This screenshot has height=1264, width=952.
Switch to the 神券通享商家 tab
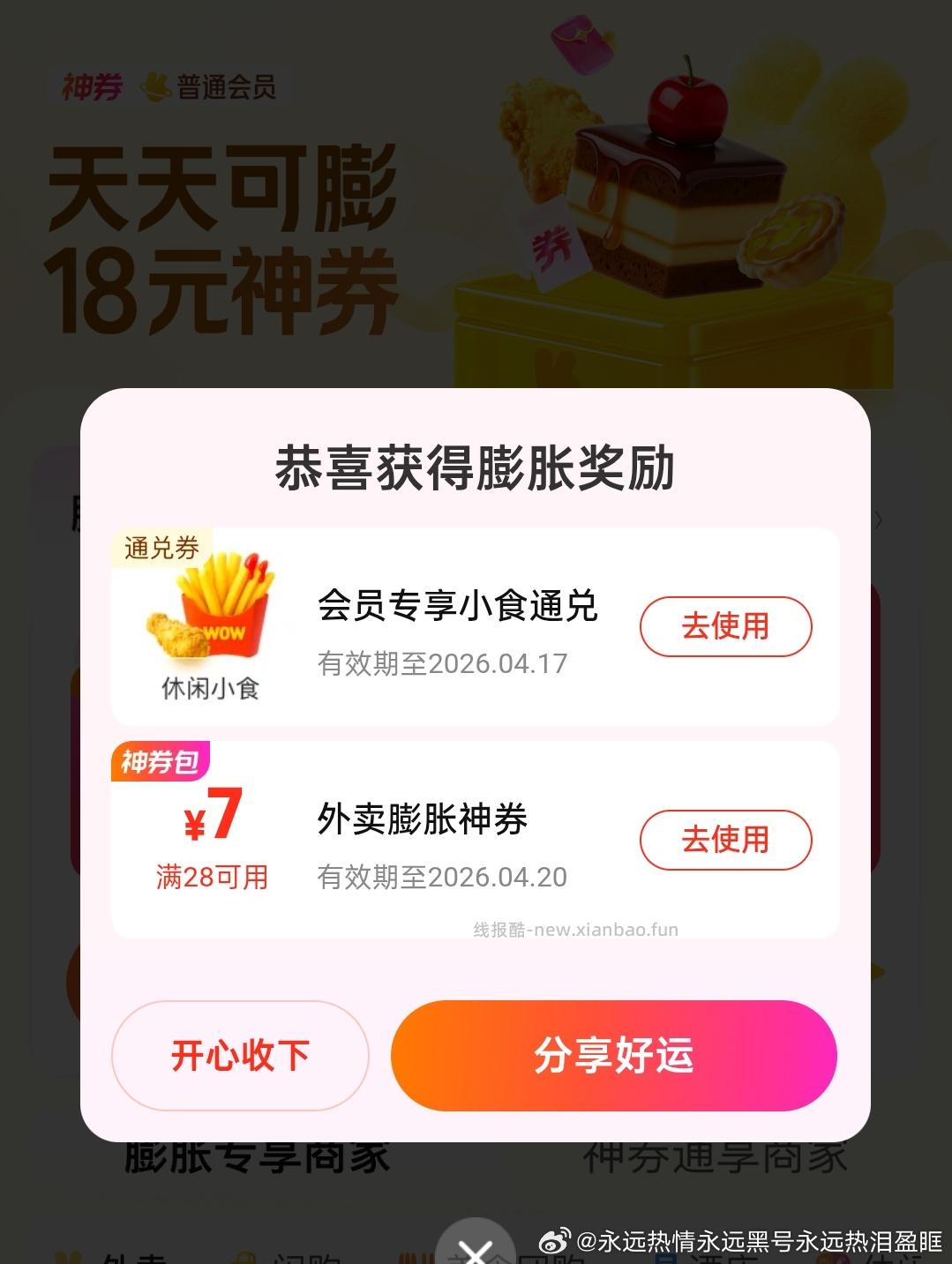[719, 1162]
